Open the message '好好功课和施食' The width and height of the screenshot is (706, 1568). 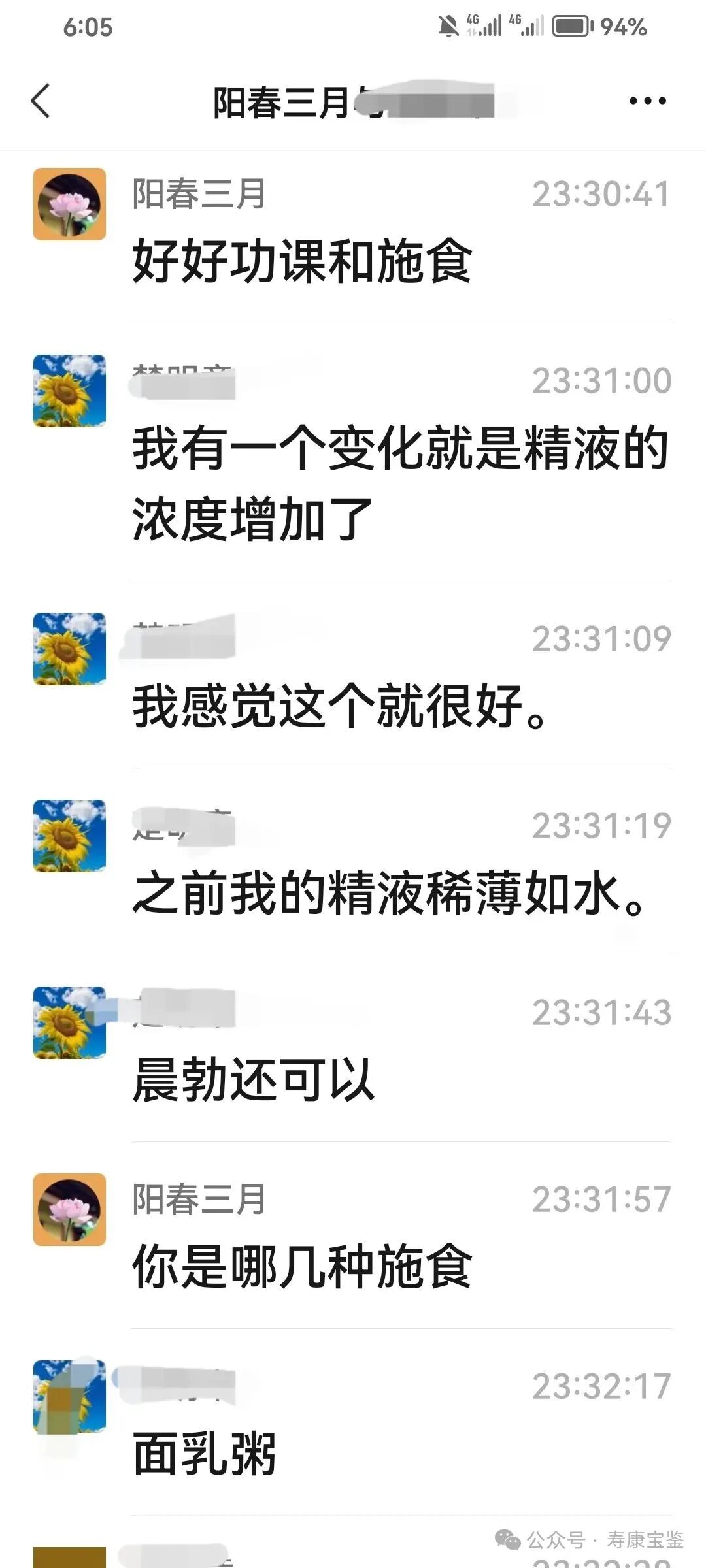point(302,261)
